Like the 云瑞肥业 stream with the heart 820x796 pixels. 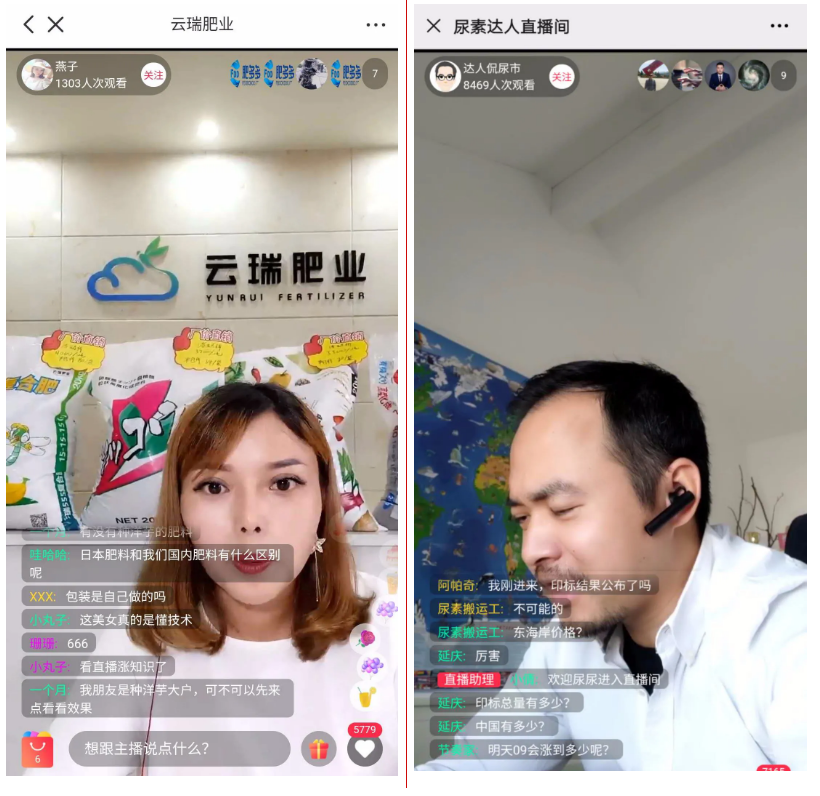[x=365, y=748]
